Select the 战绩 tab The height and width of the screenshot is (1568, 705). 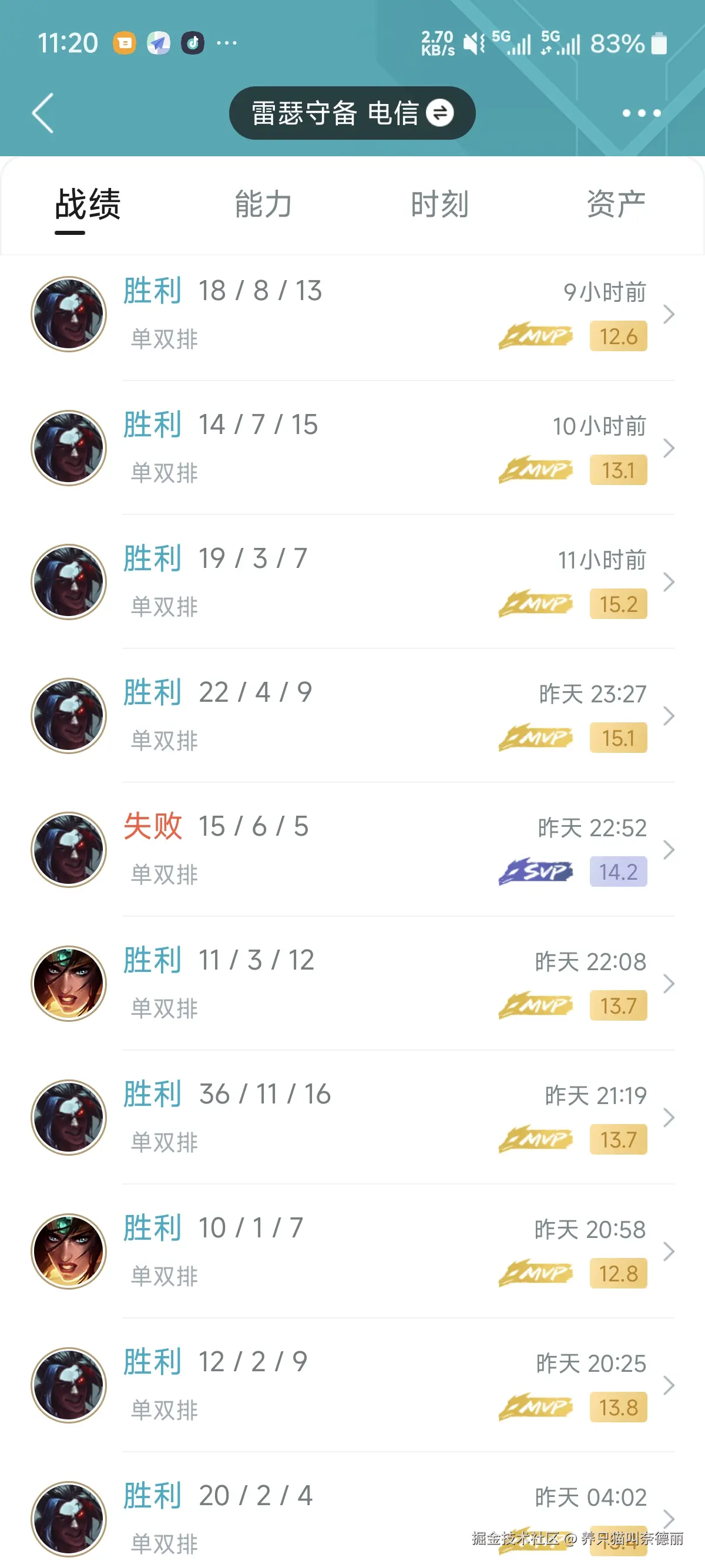[x=86, y=204]
